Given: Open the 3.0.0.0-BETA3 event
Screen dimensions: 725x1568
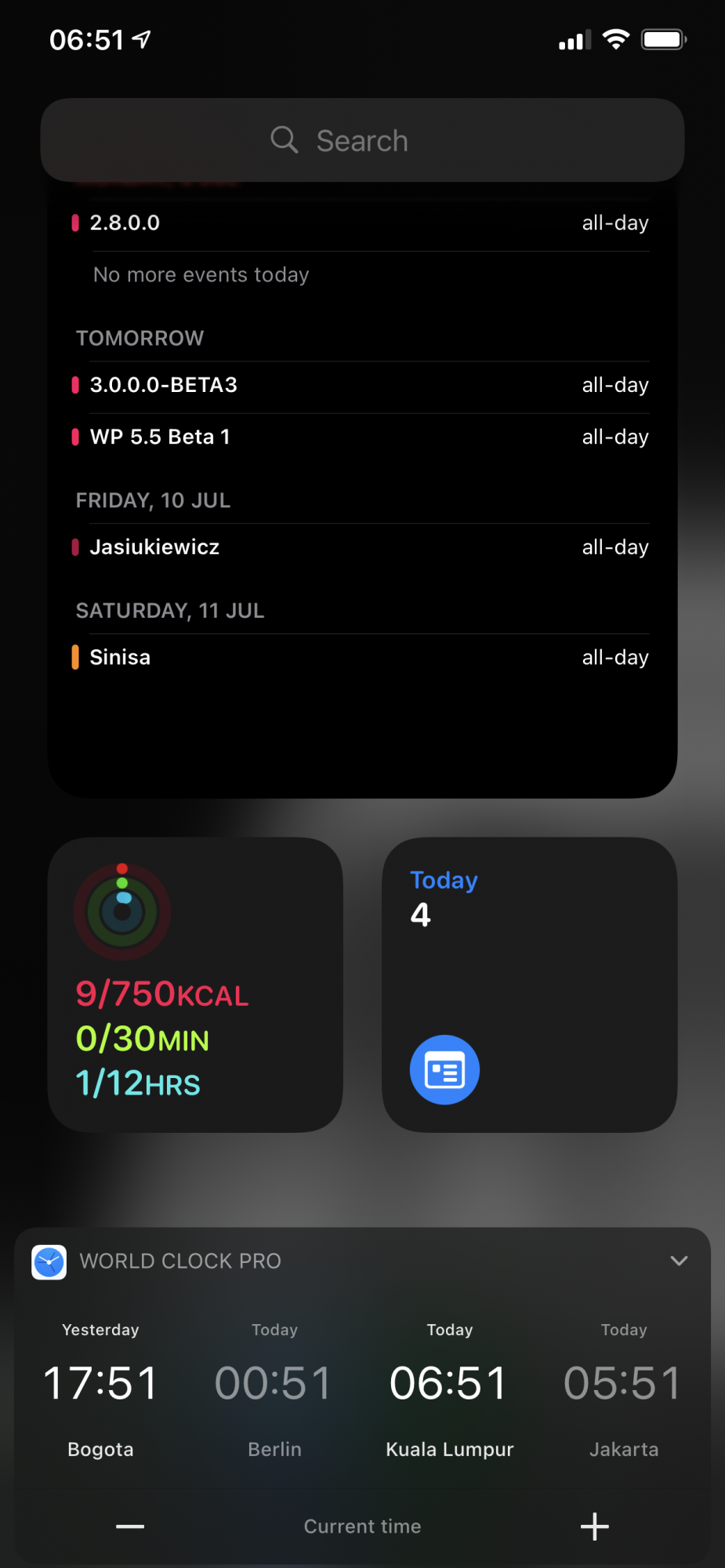Looking at the screenshot, I should point(361,386).
